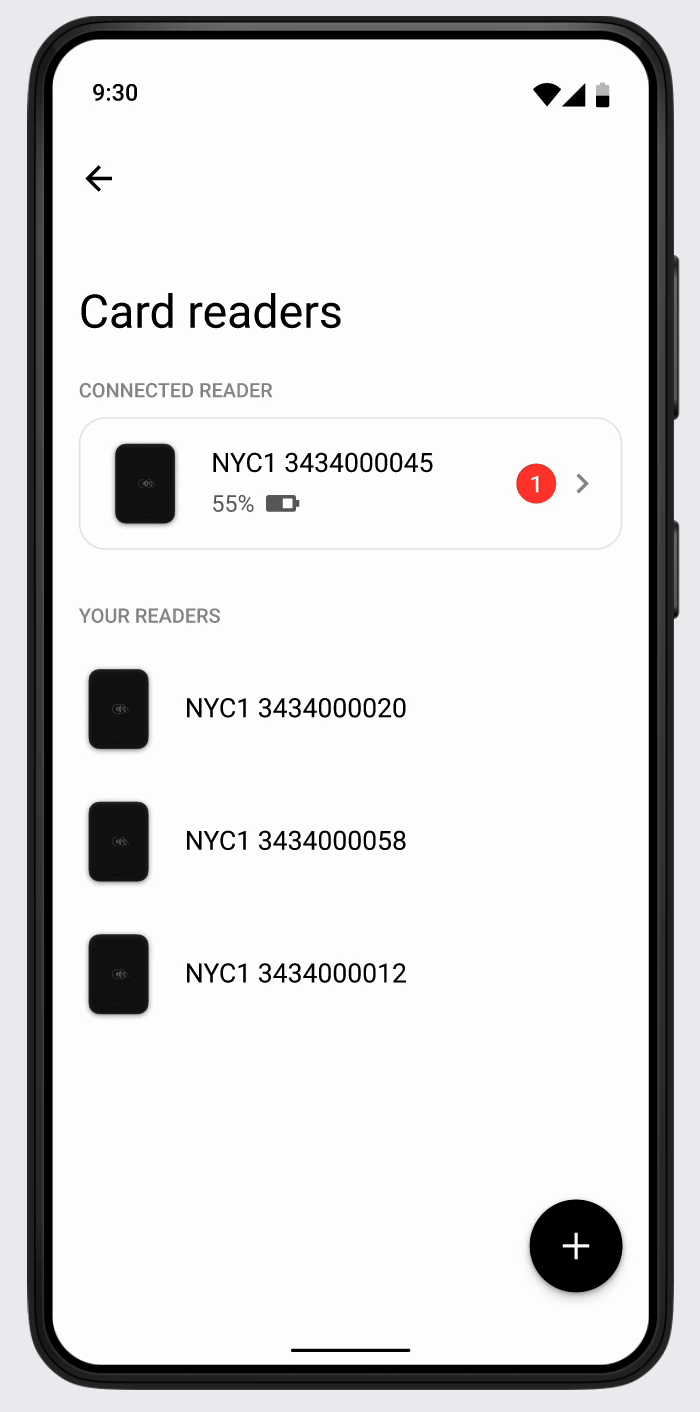The width and height of the screenshot is (700, 1412).
Task: Add a new card reader
Action: [x=575, y=1245]
